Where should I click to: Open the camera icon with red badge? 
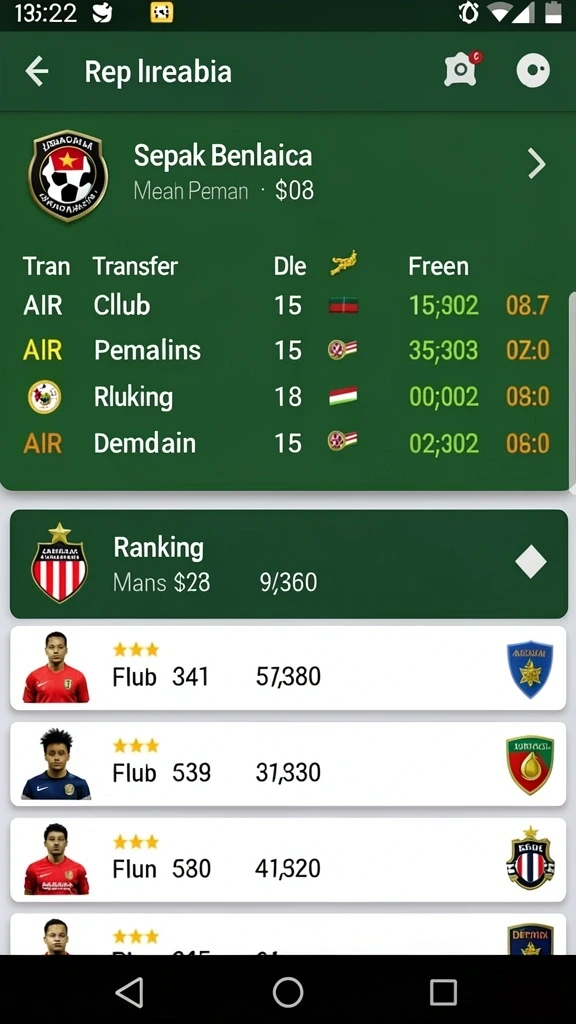coord(462,69)
